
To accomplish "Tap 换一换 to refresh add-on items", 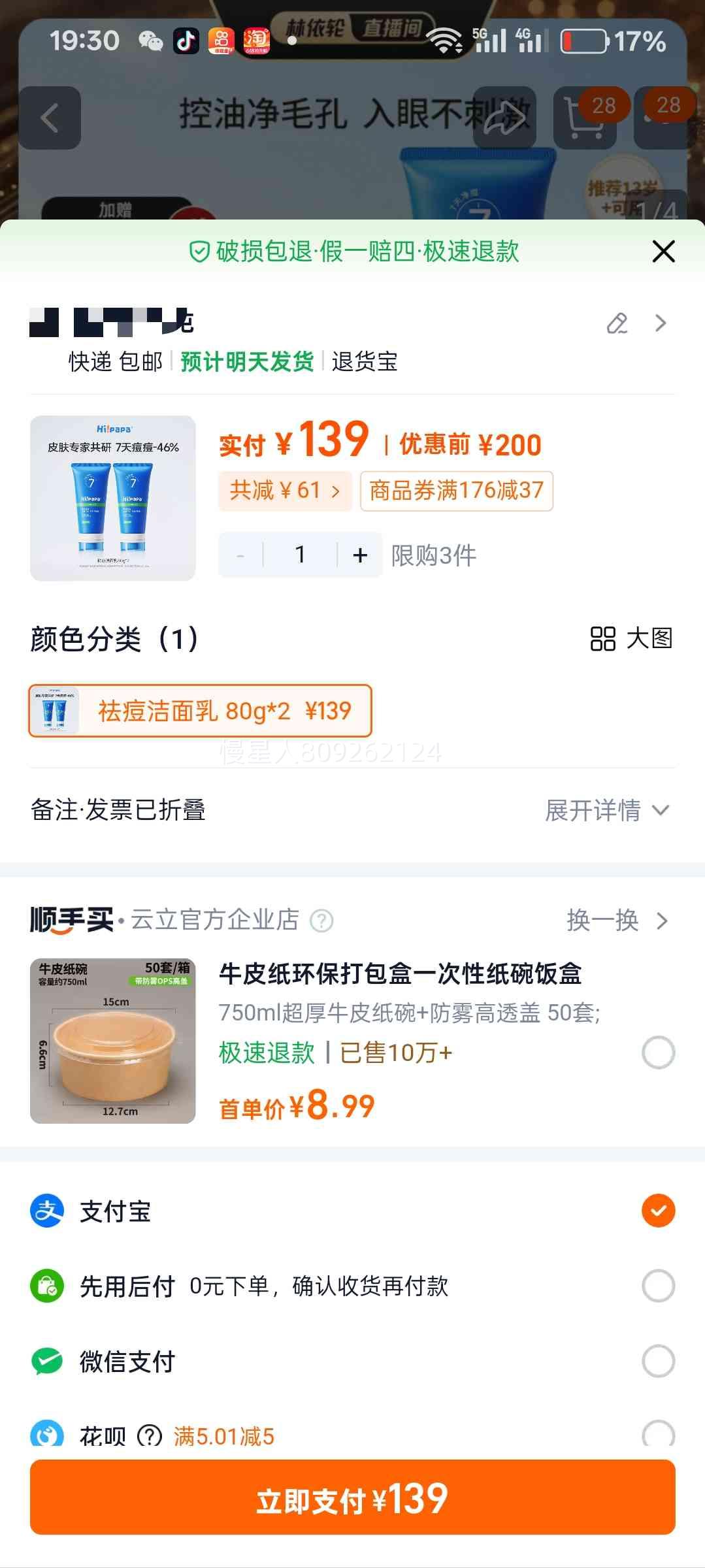I will [616, 921].
